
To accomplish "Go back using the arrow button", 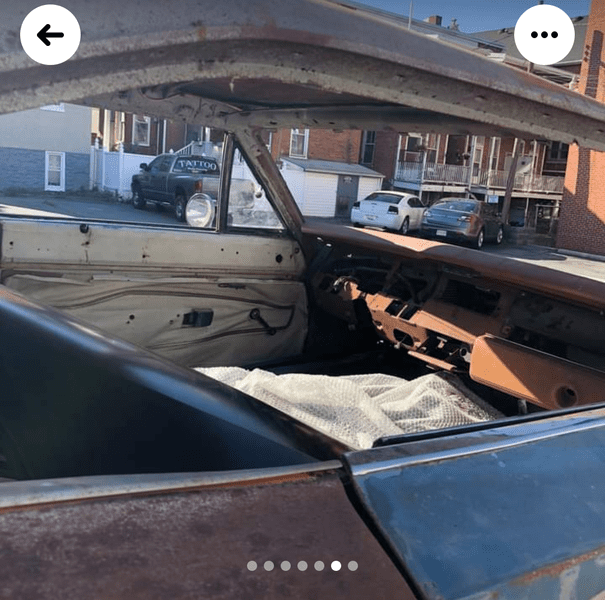I will tap(50, 35).
